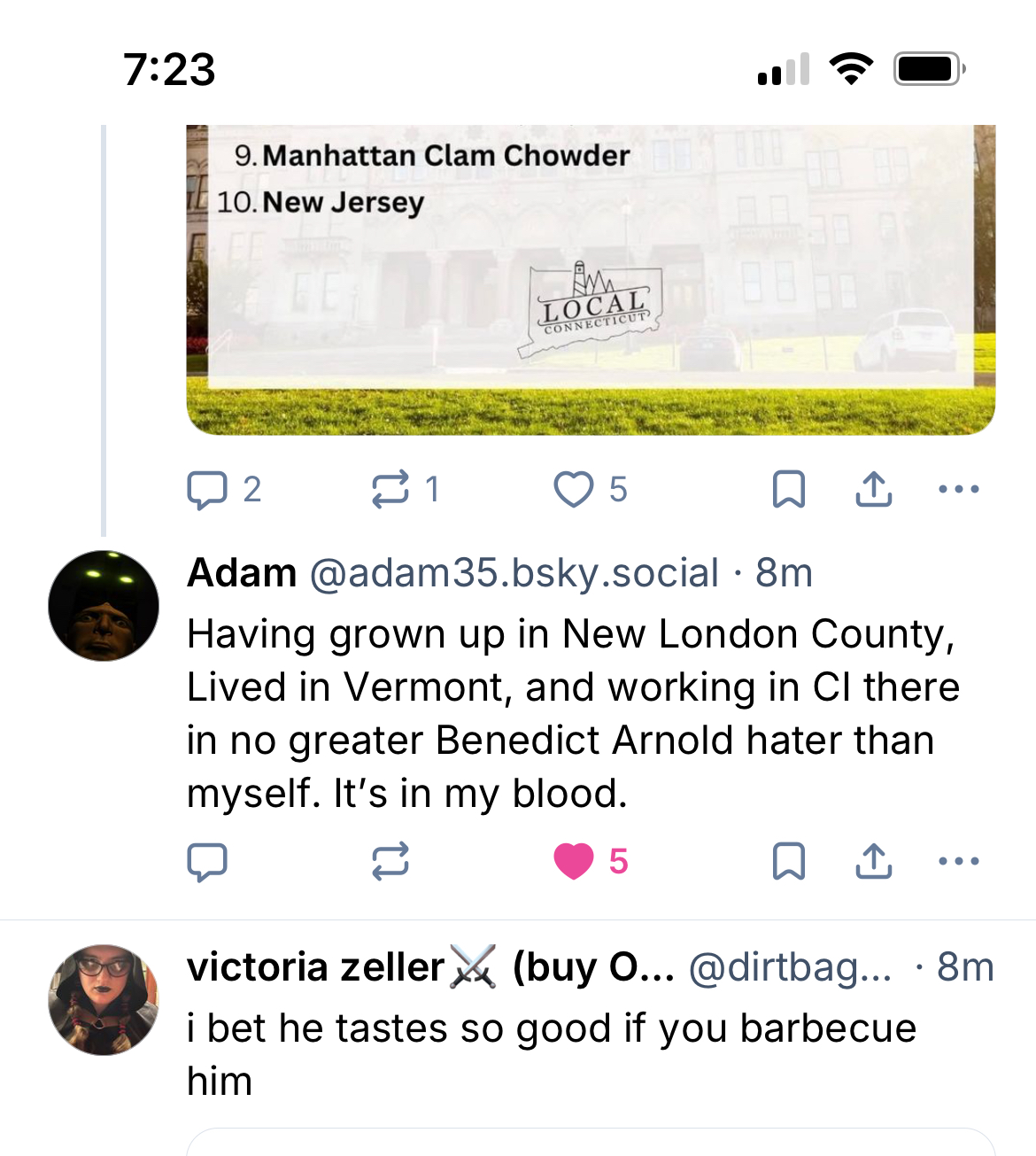Like the Local Connecticut image post

[574, 490]
